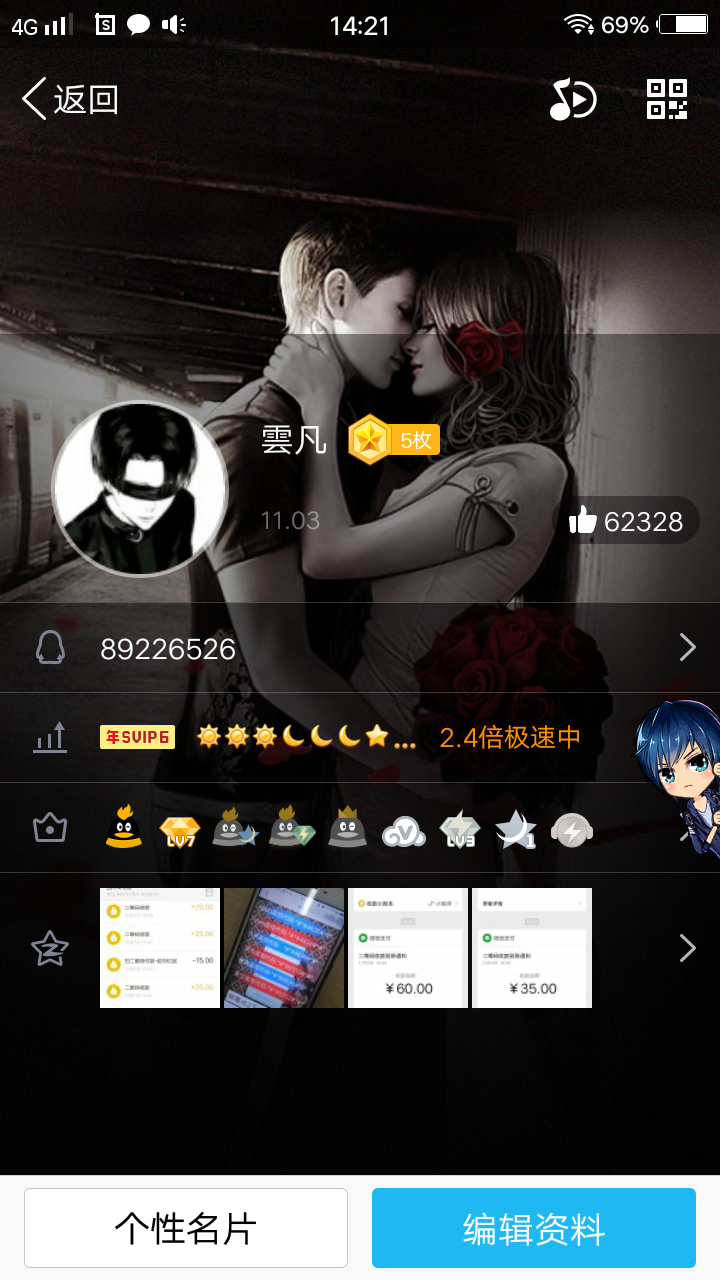720x1280 pixels.
Task: Open the music player icon
Action: (573, 99)
